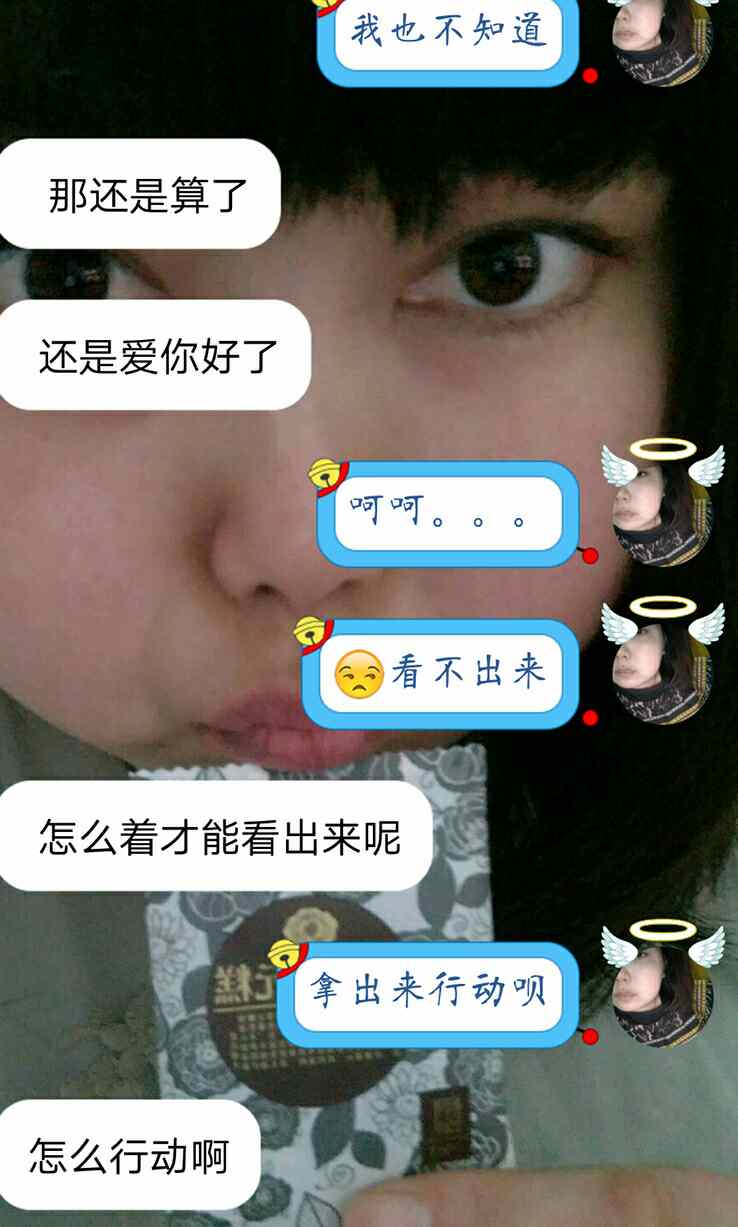Open the avatar beside 我也不知道 message
Screen dimensions: 738x1227
[x=661, y=38]
